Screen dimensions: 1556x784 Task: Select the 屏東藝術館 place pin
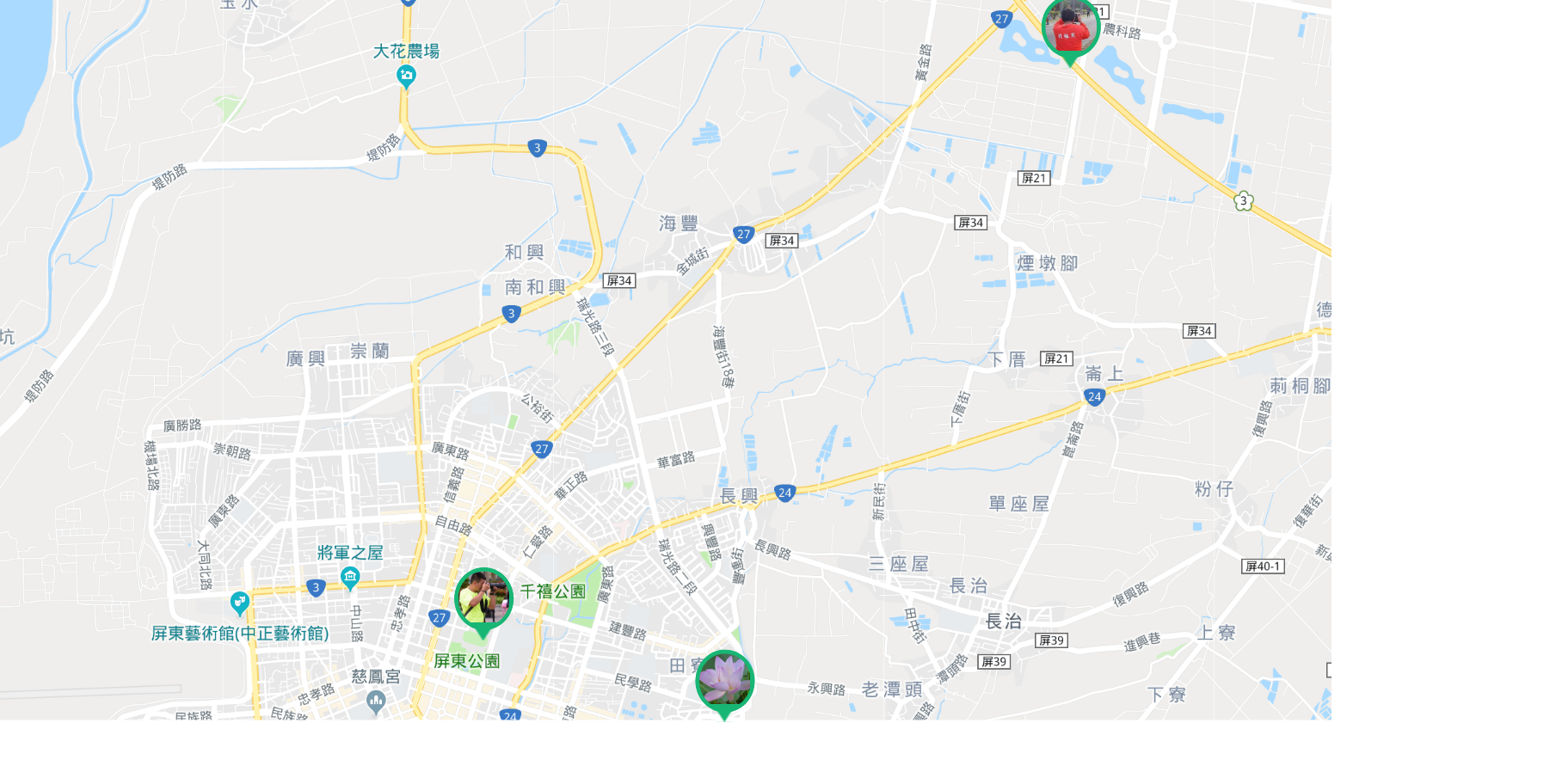coord(240,603)
